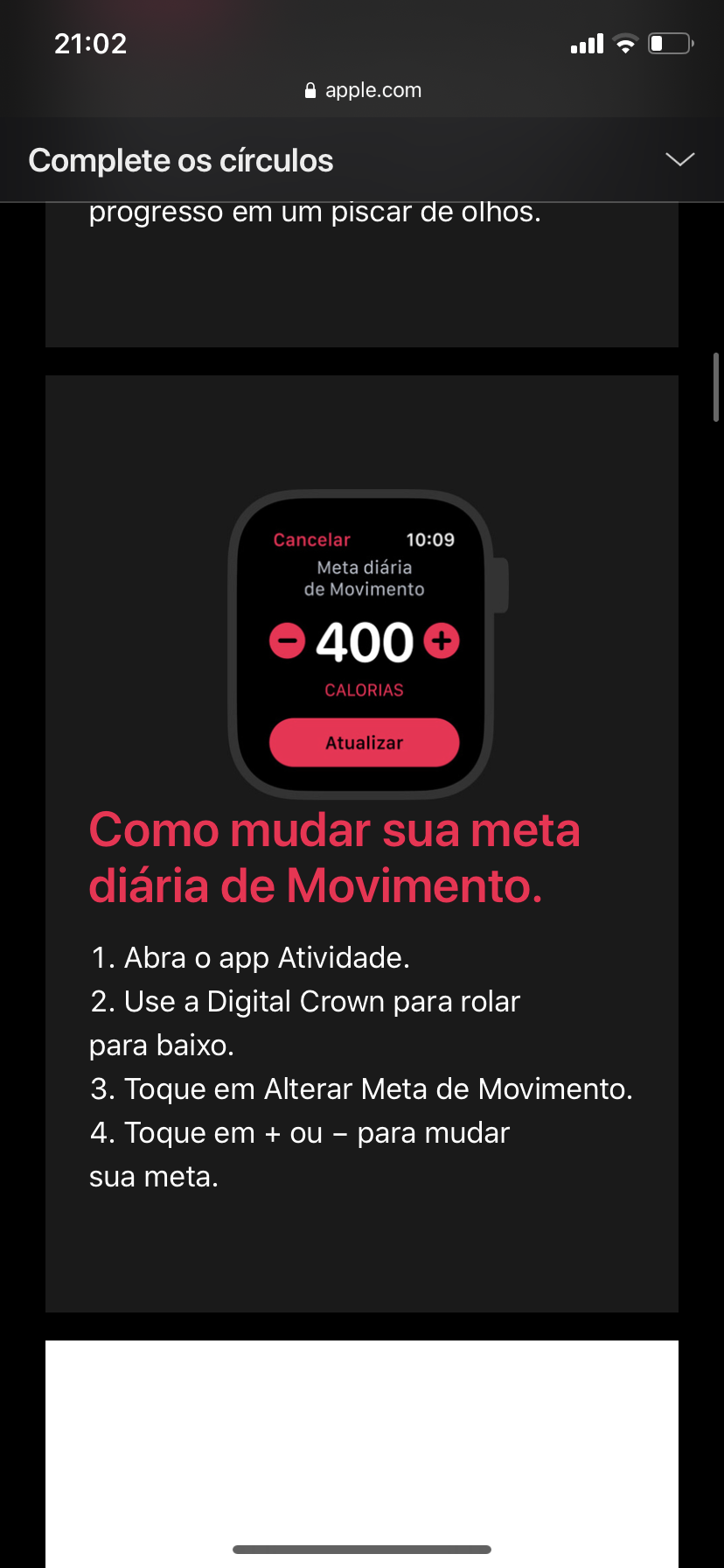This screenshot has height=1568, width=724.
Task: Tap the apple.com address bar
Action: tap(362, 90)
